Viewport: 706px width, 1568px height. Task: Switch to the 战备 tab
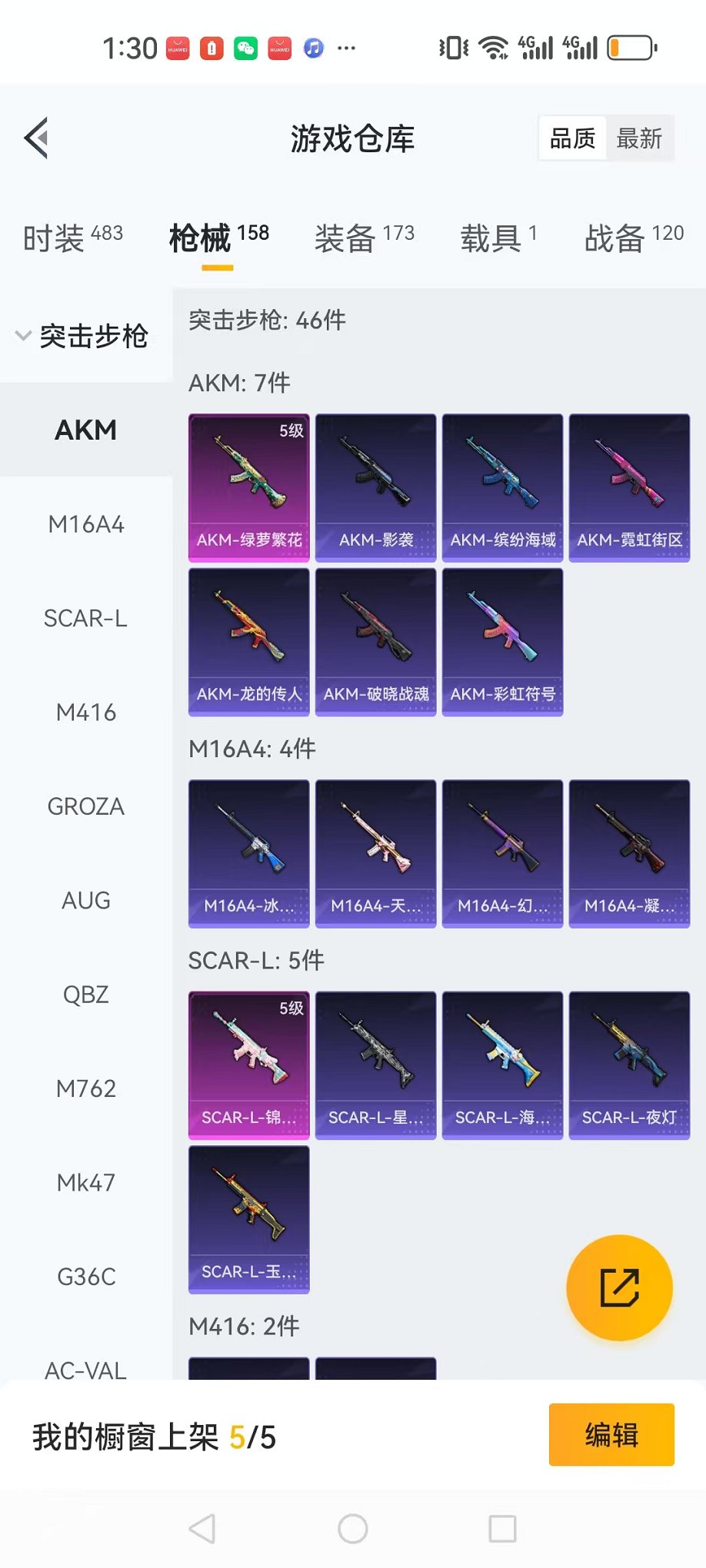[x=633, y=238]
